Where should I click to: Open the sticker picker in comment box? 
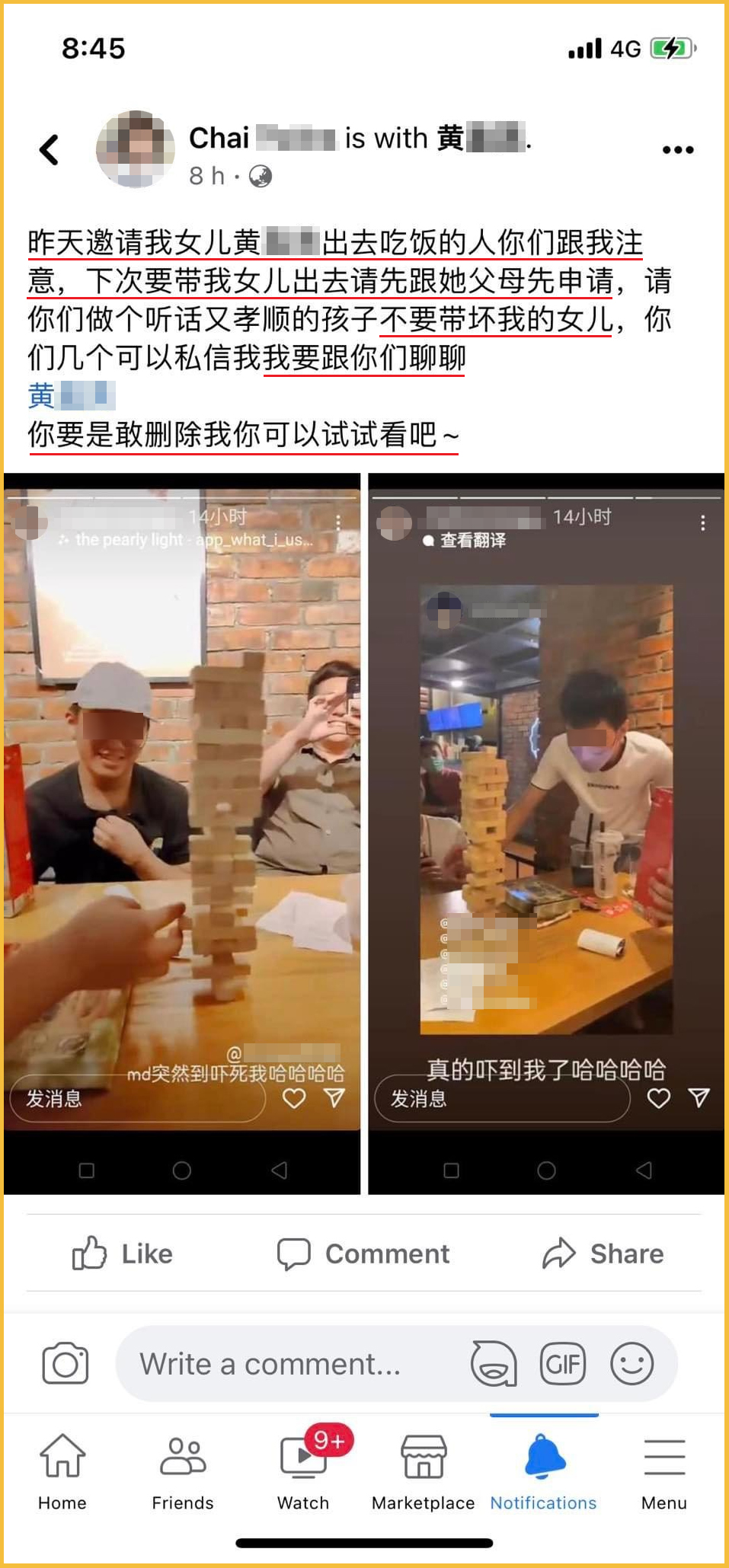click(494, 1364)
